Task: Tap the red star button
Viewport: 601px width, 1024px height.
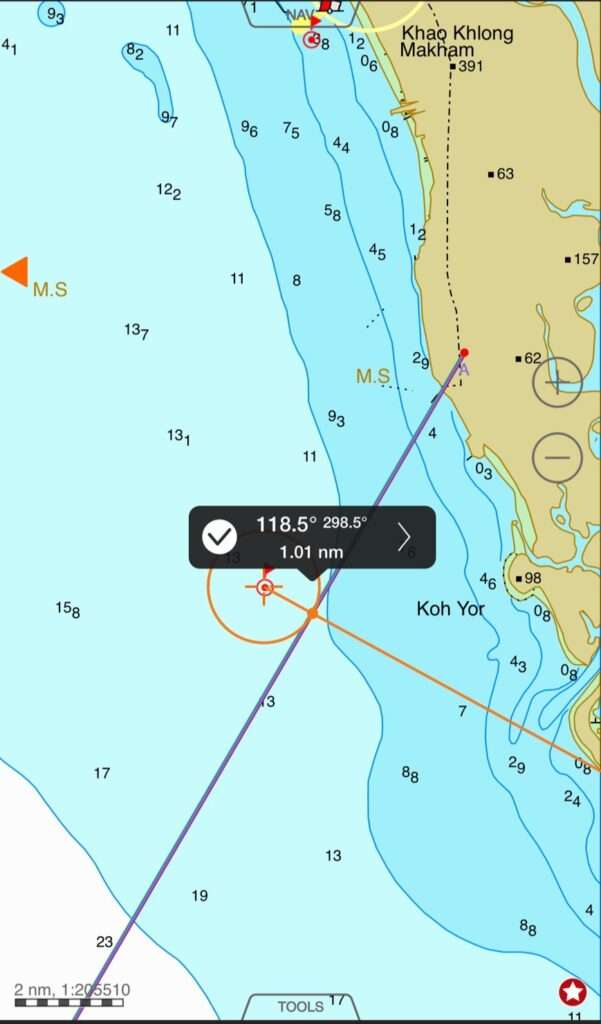Action: tap(572, 992)
